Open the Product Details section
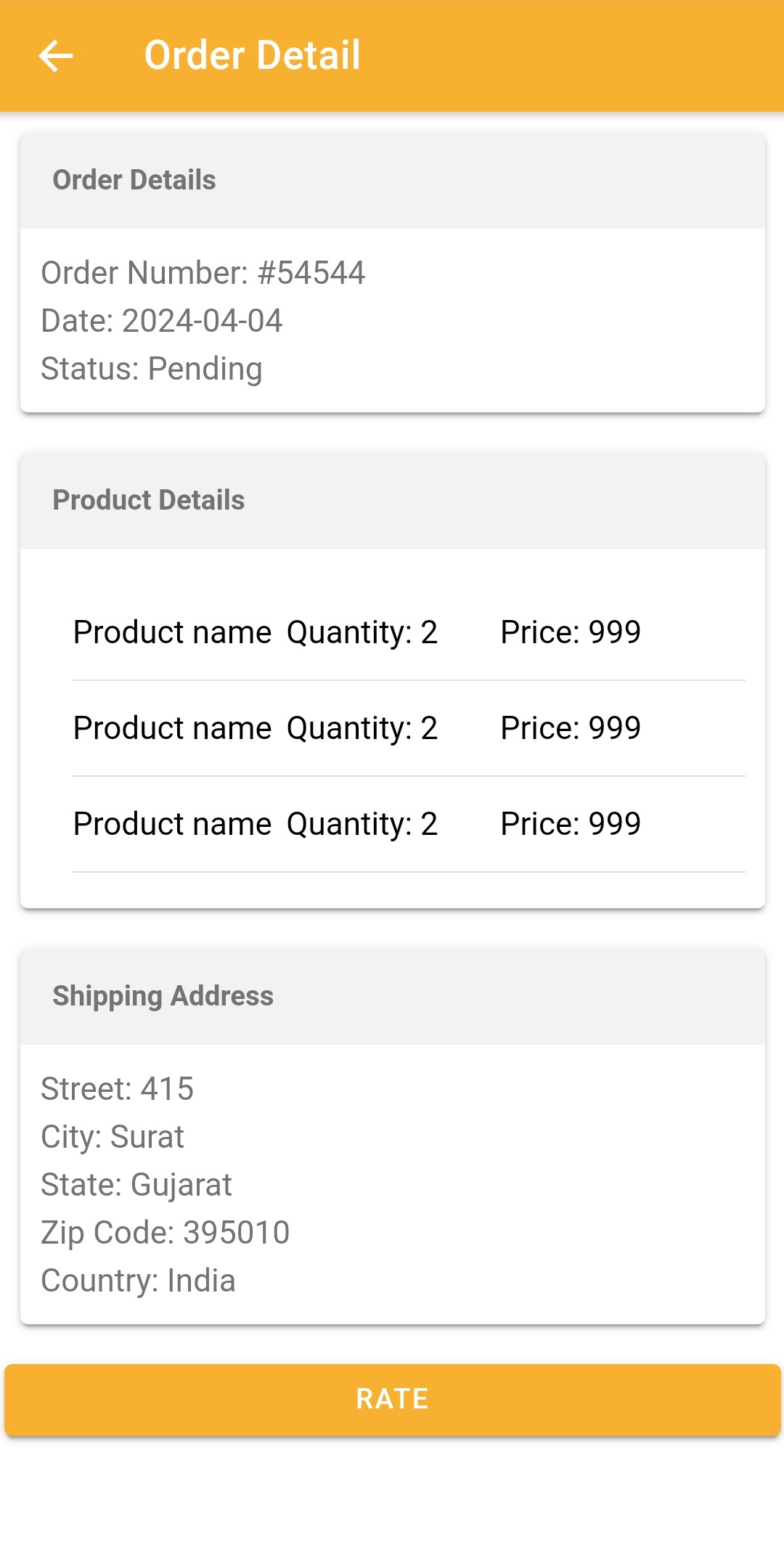This screenshot has width=784, height=1542. point(150,499)
